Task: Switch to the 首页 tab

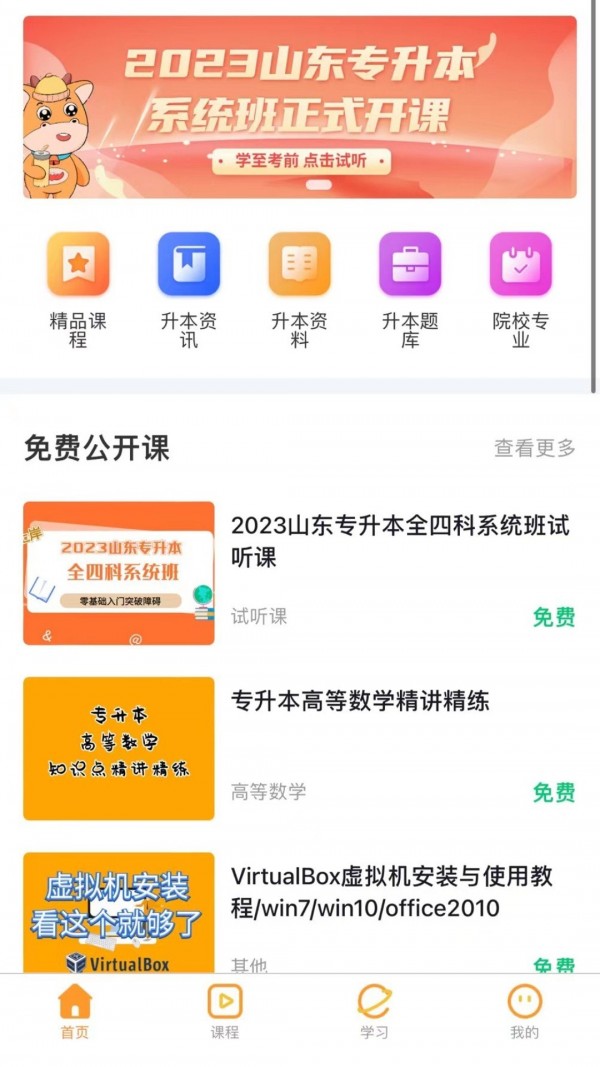Action: click(75, 1012)
